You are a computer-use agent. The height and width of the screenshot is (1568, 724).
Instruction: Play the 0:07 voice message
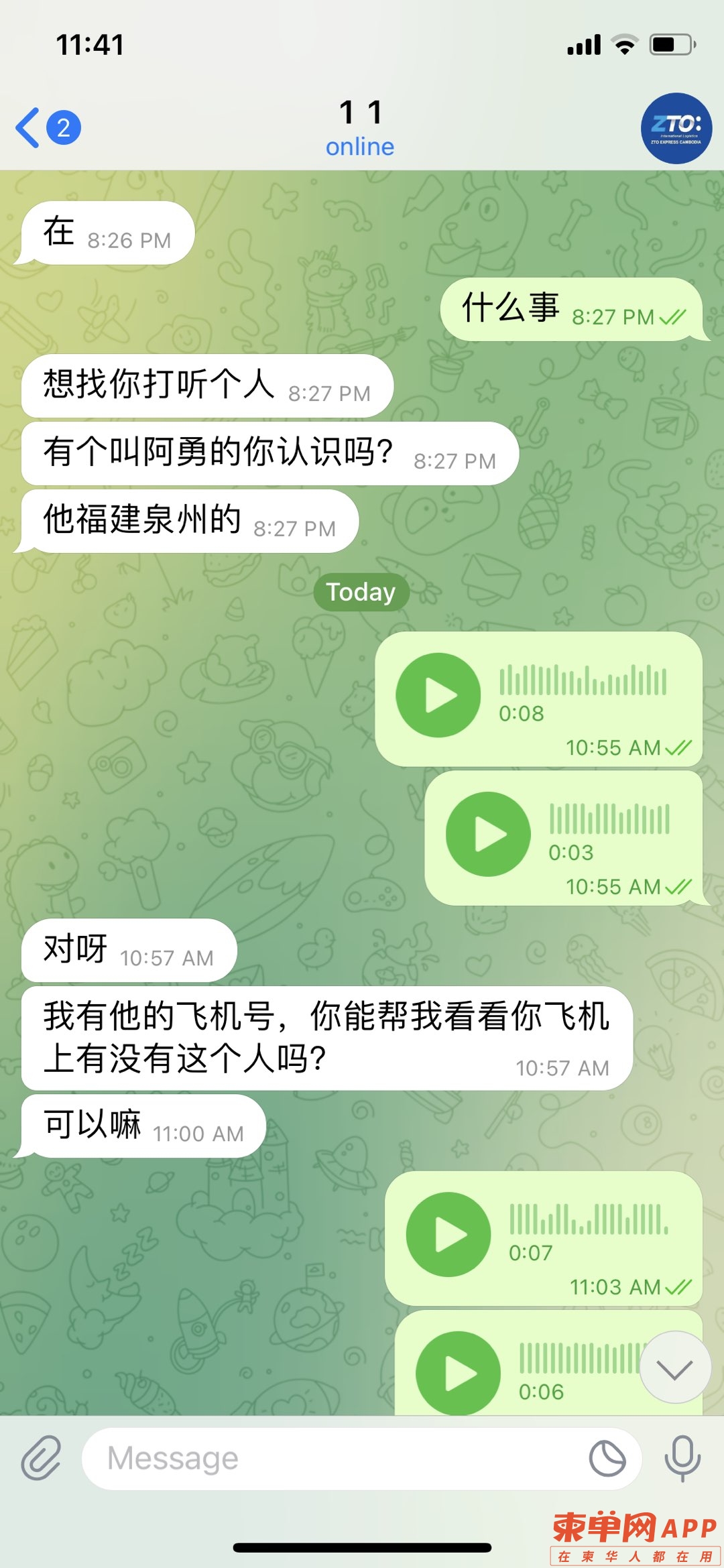[448, 1234]
